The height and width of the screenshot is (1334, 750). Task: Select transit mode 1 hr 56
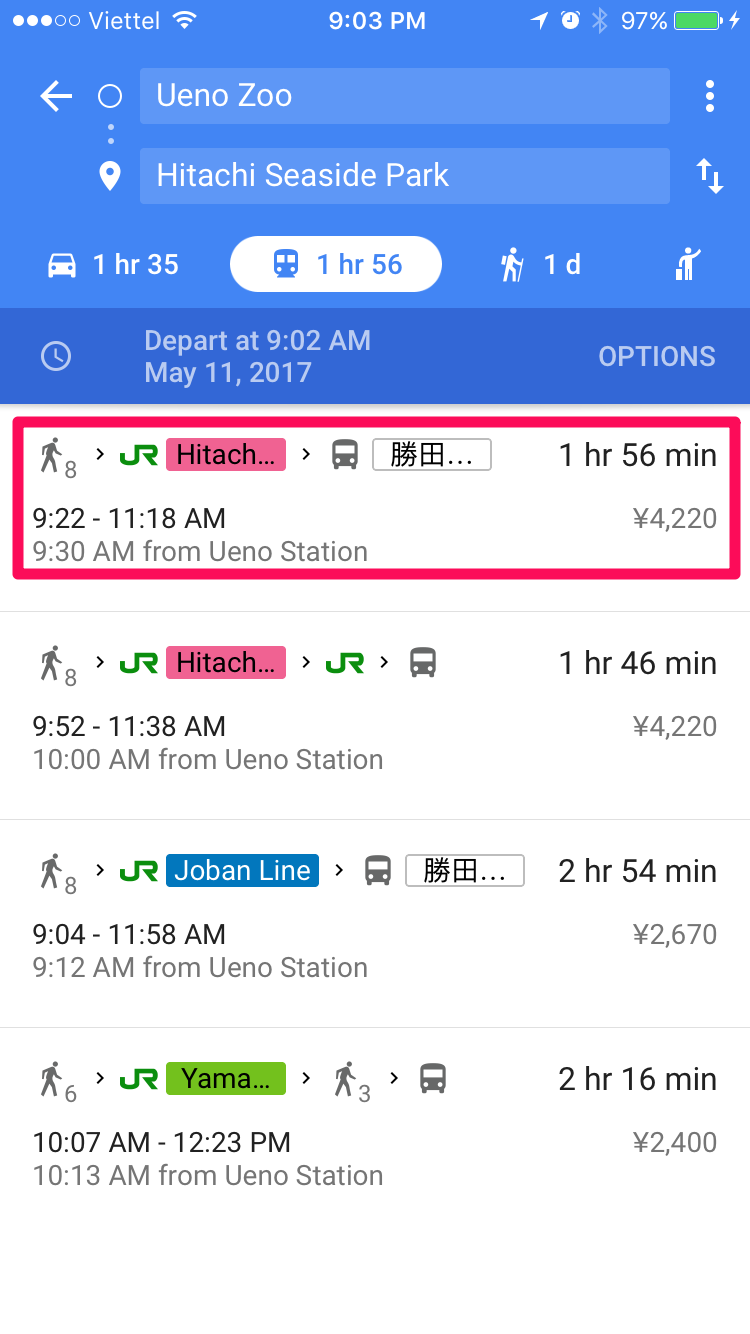[x=336, y=264]
